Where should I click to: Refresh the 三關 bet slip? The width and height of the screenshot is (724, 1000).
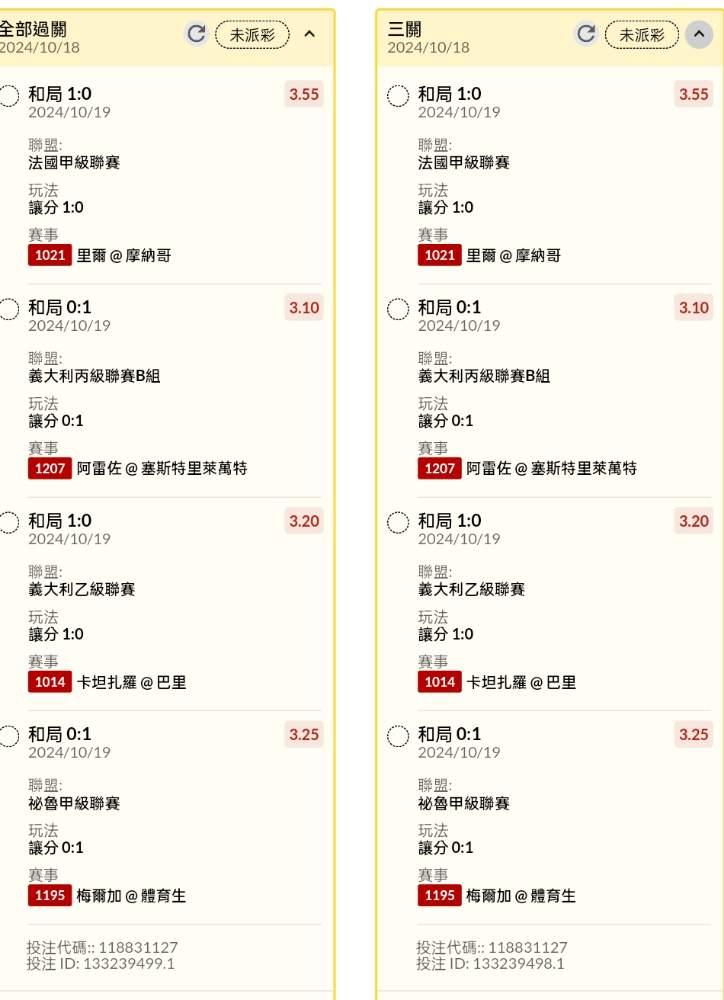[x=586, y=34]
